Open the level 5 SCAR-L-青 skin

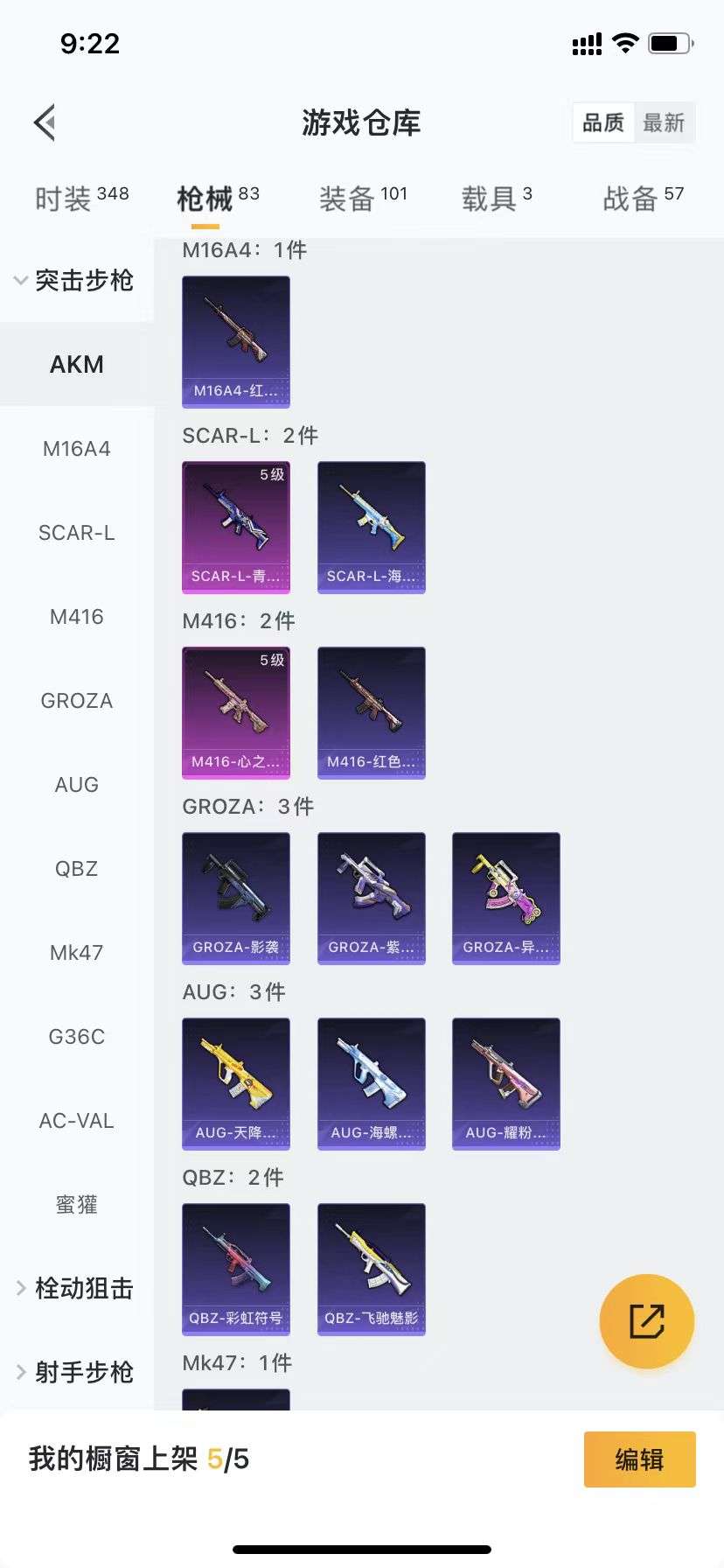(236, 528)
